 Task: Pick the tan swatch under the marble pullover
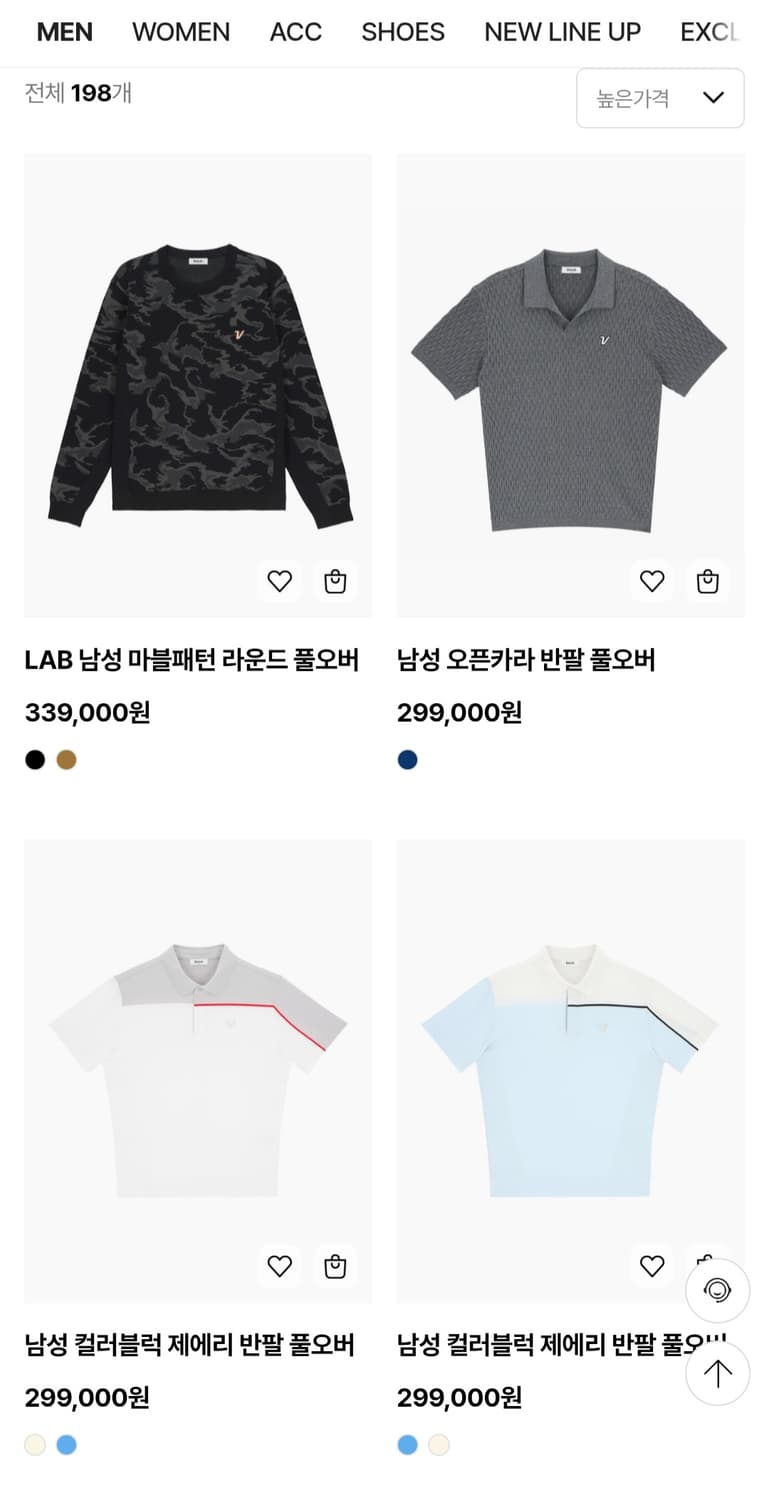click(66, 760)
